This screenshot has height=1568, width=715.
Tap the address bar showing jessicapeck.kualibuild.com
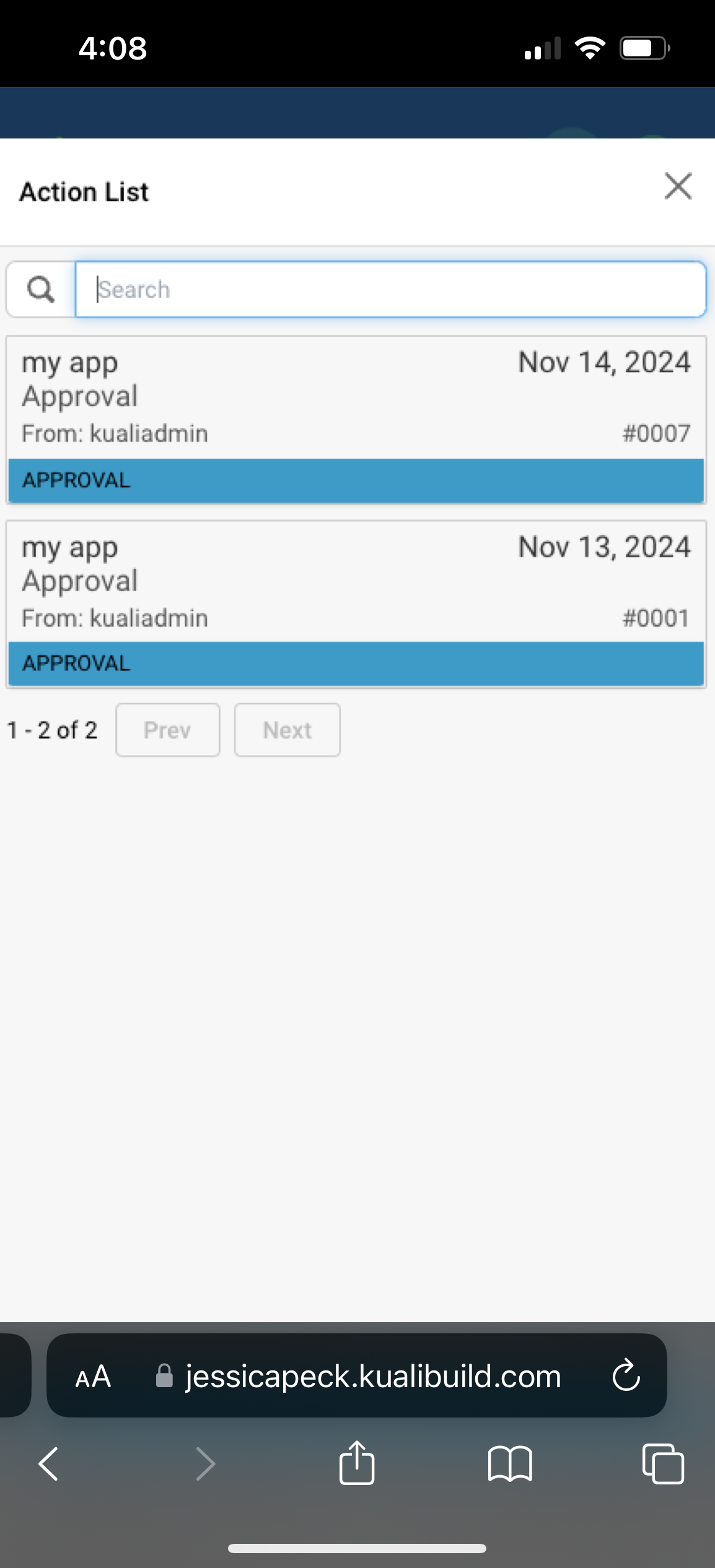point(372,1376)
